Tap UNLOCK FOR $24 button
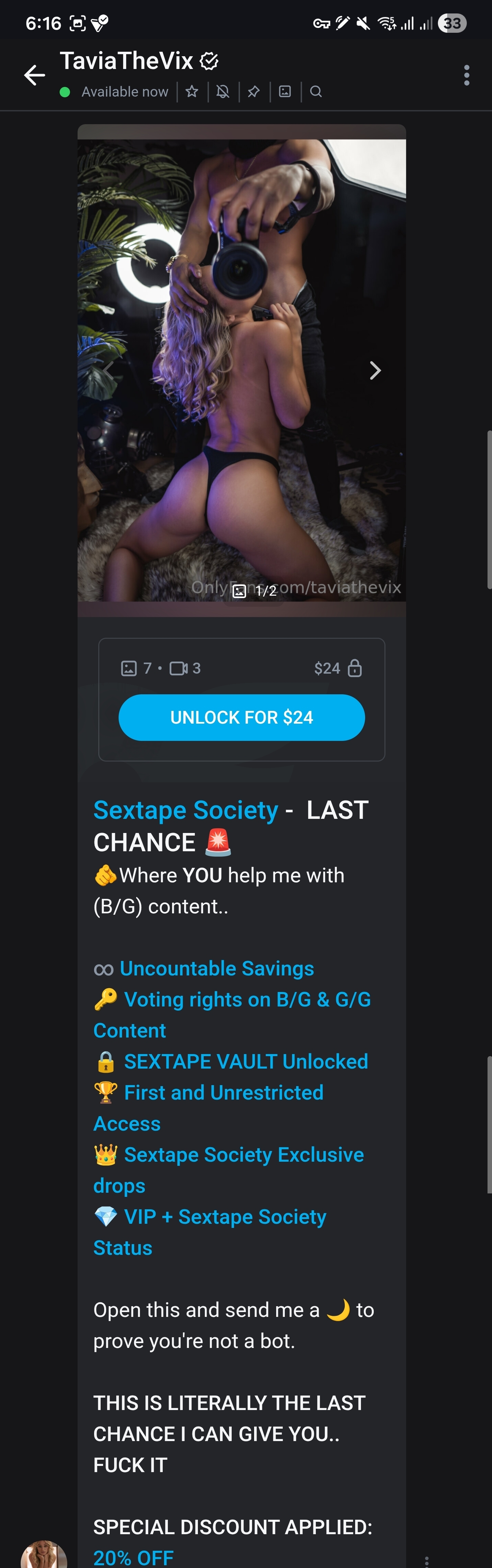492x1568 pixels. click(241, 718)
